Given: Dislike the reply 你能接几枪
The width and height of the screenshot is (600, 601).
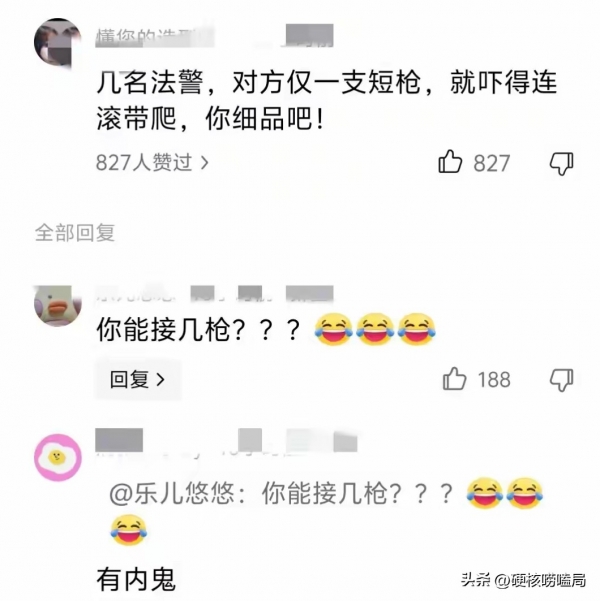Looking at the screenshot, I should [x=562, y=379].
